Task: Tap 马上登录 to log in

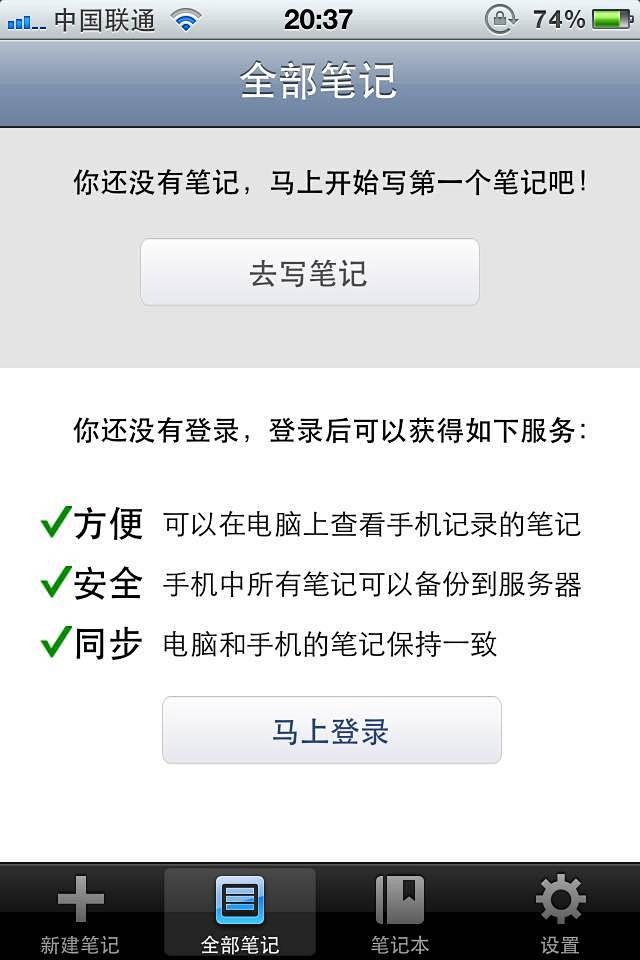Action: pyautogui.click(x=331, y=730)
